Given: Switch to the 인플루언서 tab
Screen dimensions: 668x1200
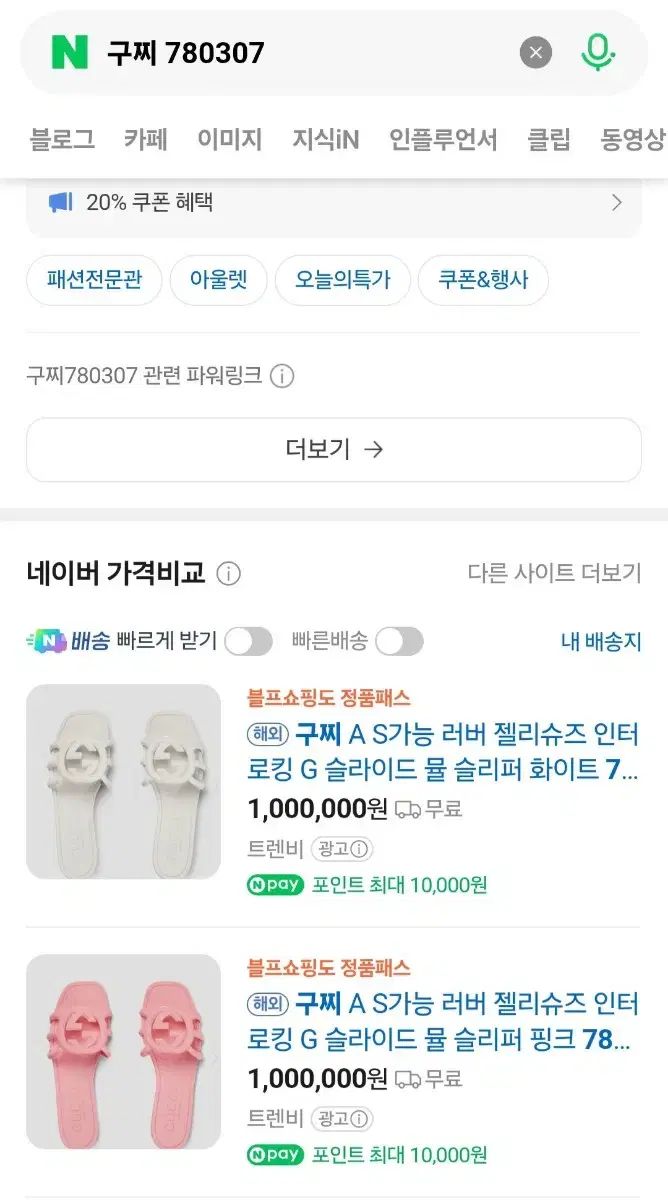Looking at the screenshot, I should [443, 140].
